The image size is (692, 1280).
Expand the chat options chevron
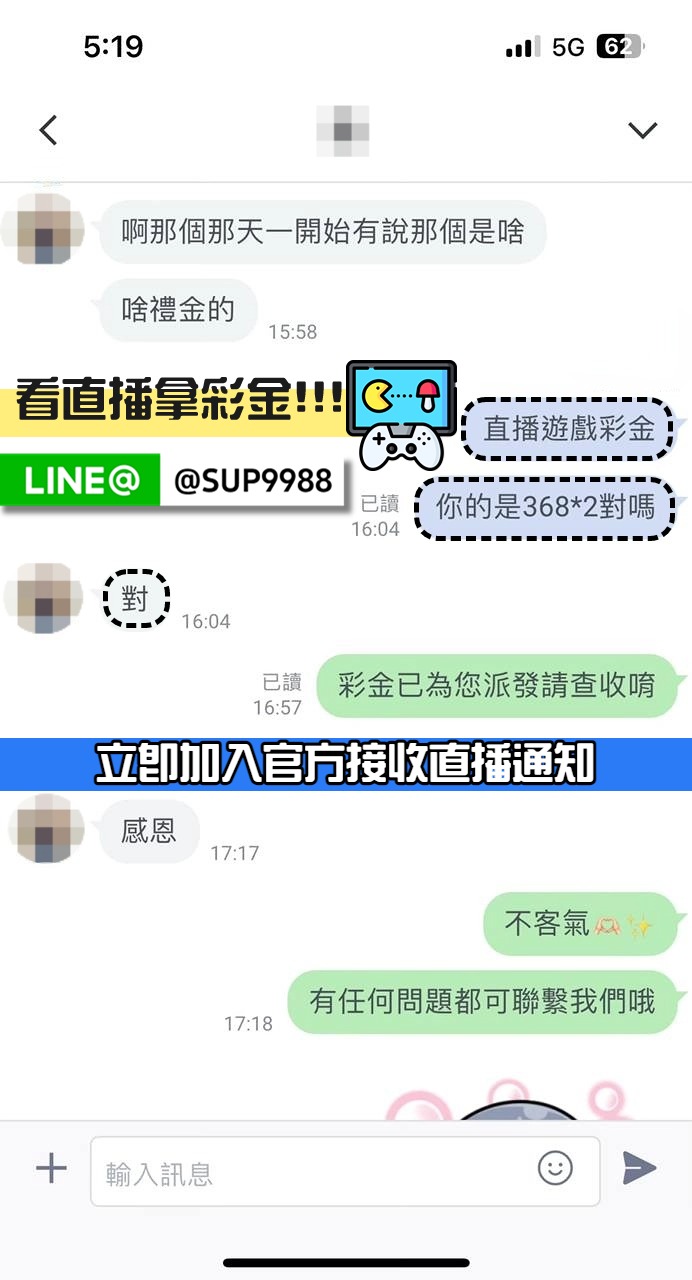[642, 130]
